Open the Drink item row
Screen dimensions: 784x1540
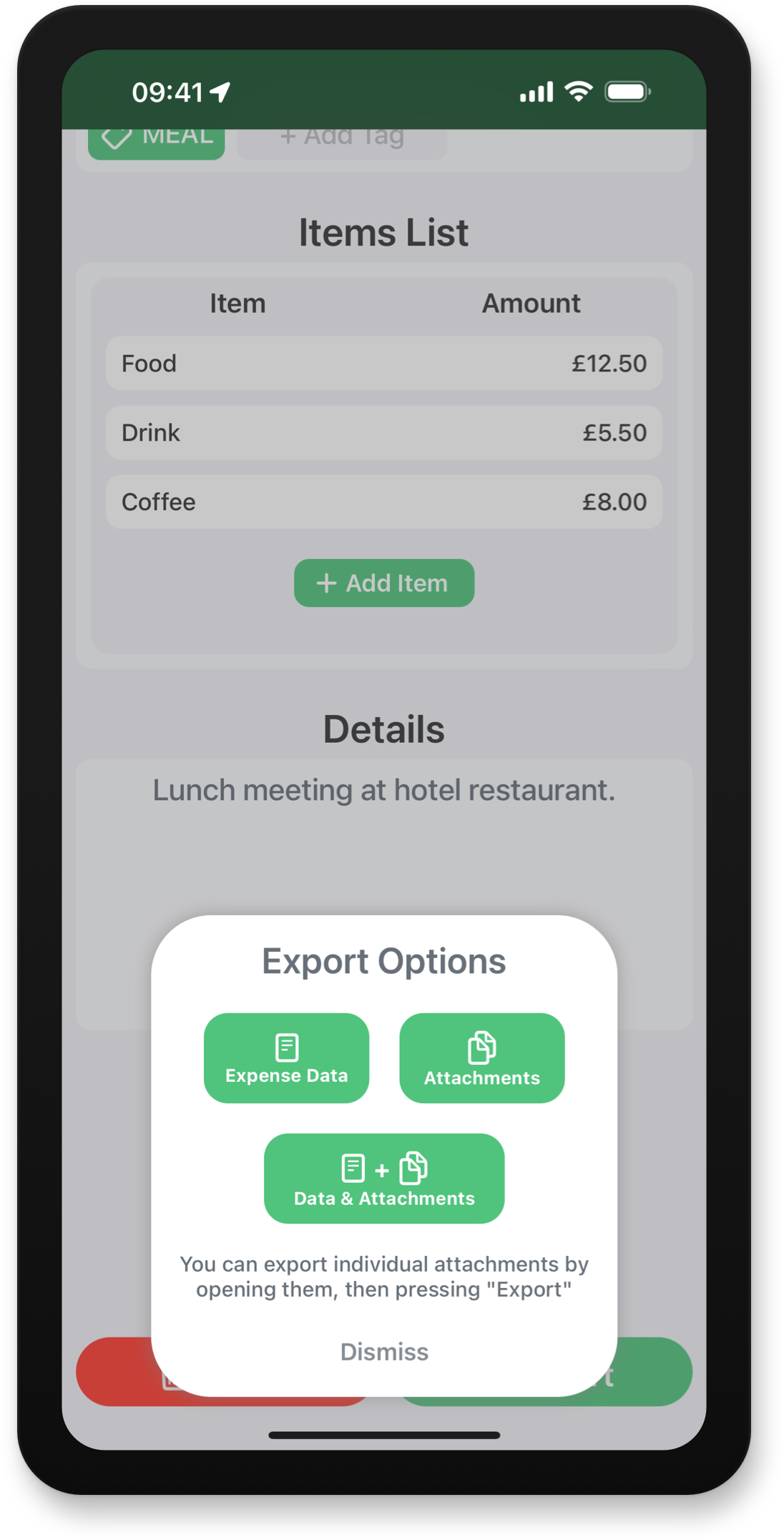[384, 433]
